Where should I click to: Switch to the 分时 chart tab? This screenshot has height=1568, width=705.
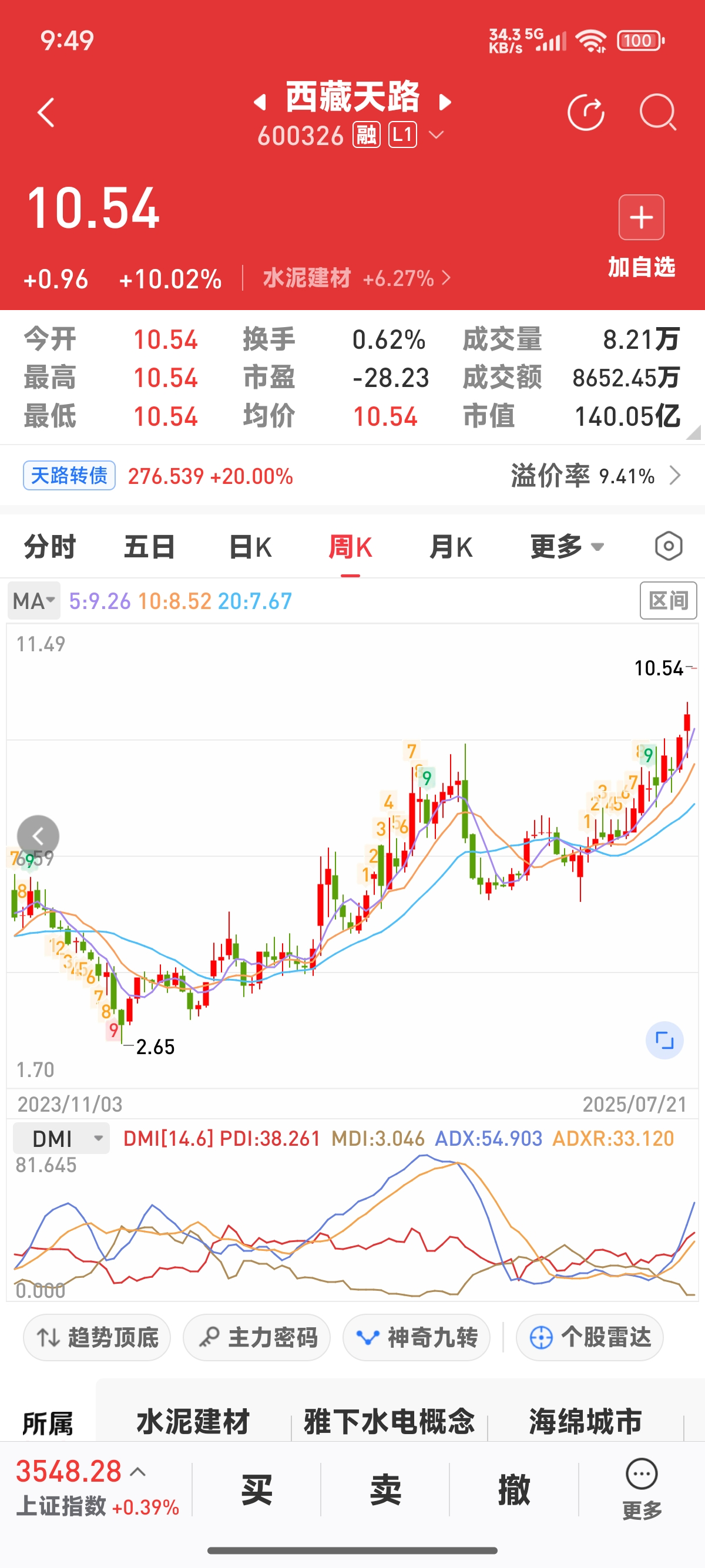pos(50,547)
